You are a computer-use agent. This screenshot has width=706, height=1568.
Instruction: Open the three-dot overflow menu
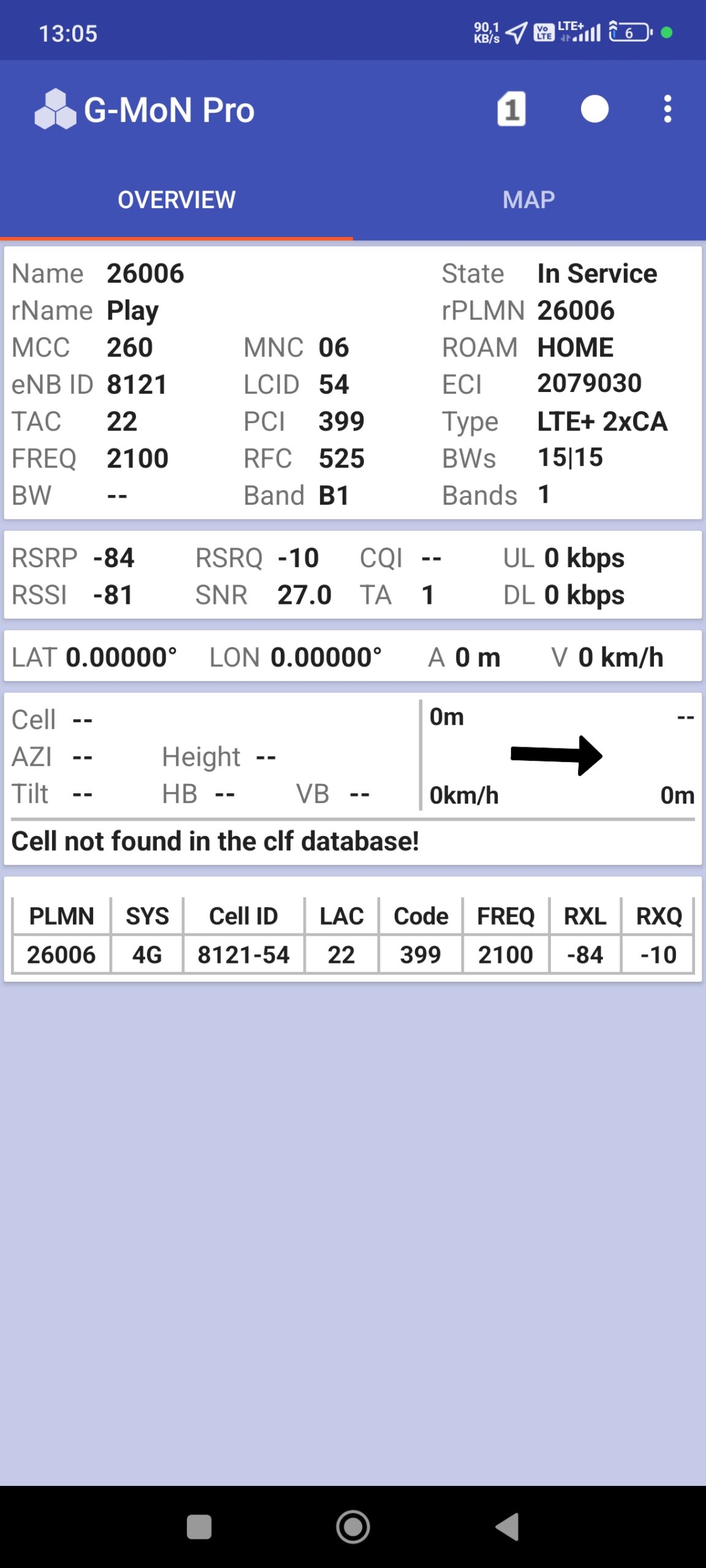click(667, 110)
